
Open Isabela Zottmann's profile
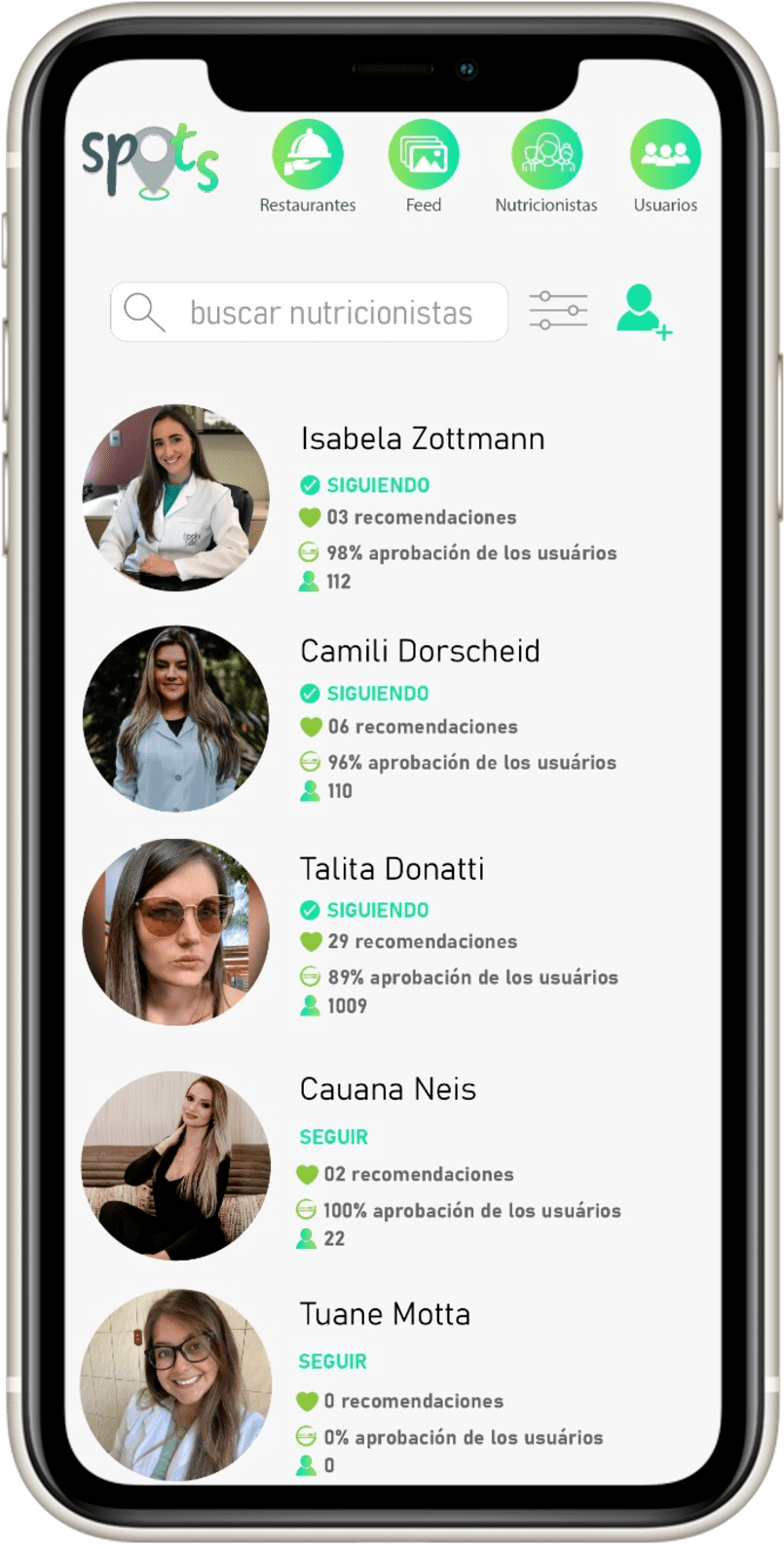pyautogui.click(x=422, y=439)
